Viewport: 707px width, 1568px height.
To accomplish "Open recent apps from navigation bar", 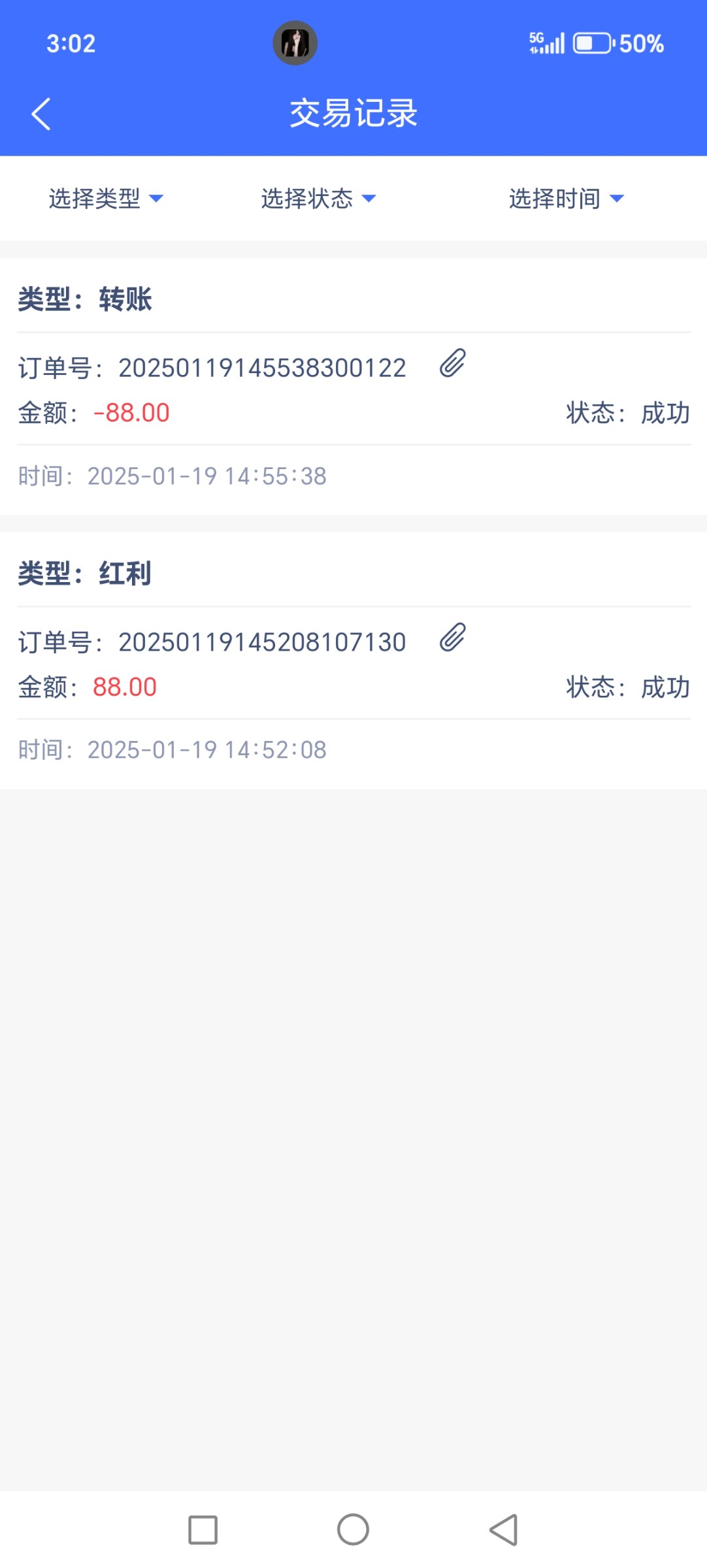I will [203, 1529].
